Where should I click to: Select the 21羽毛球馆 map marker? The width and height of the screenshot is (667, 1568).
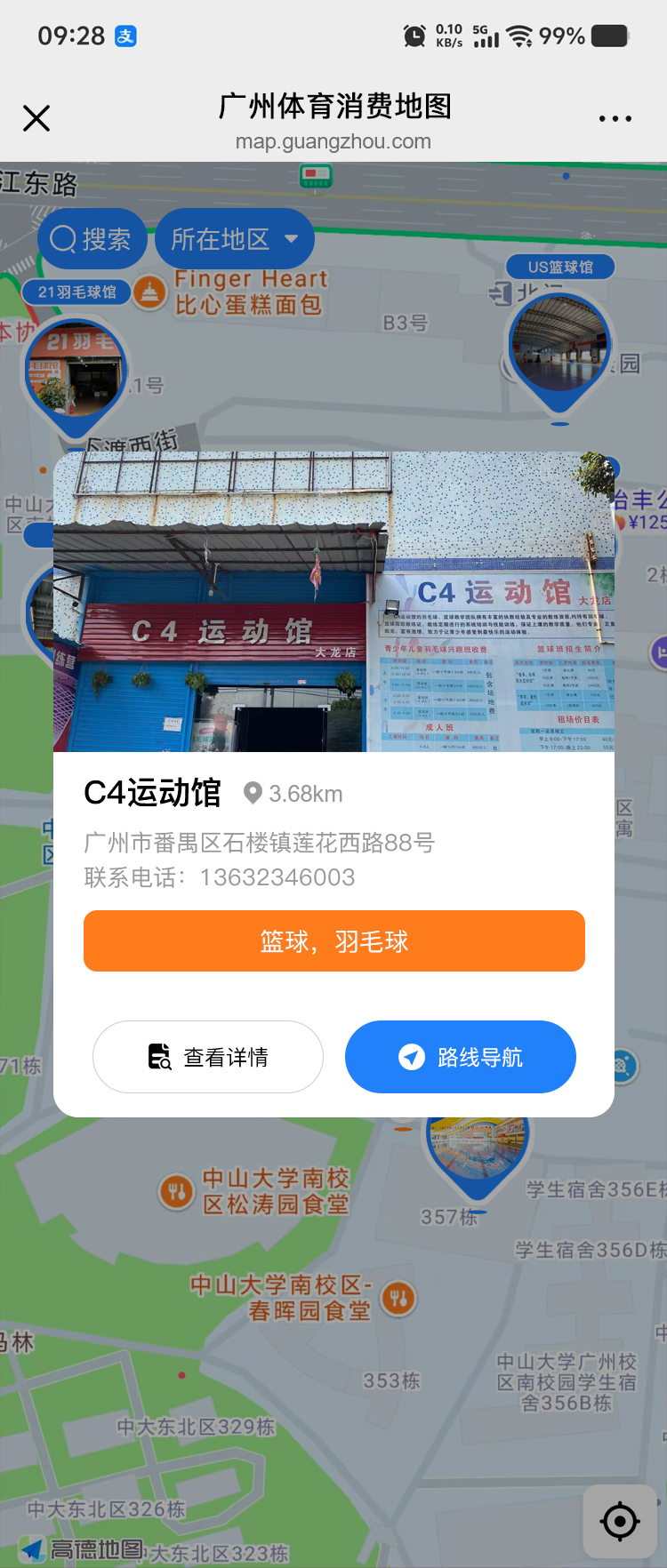coord(76,375)
